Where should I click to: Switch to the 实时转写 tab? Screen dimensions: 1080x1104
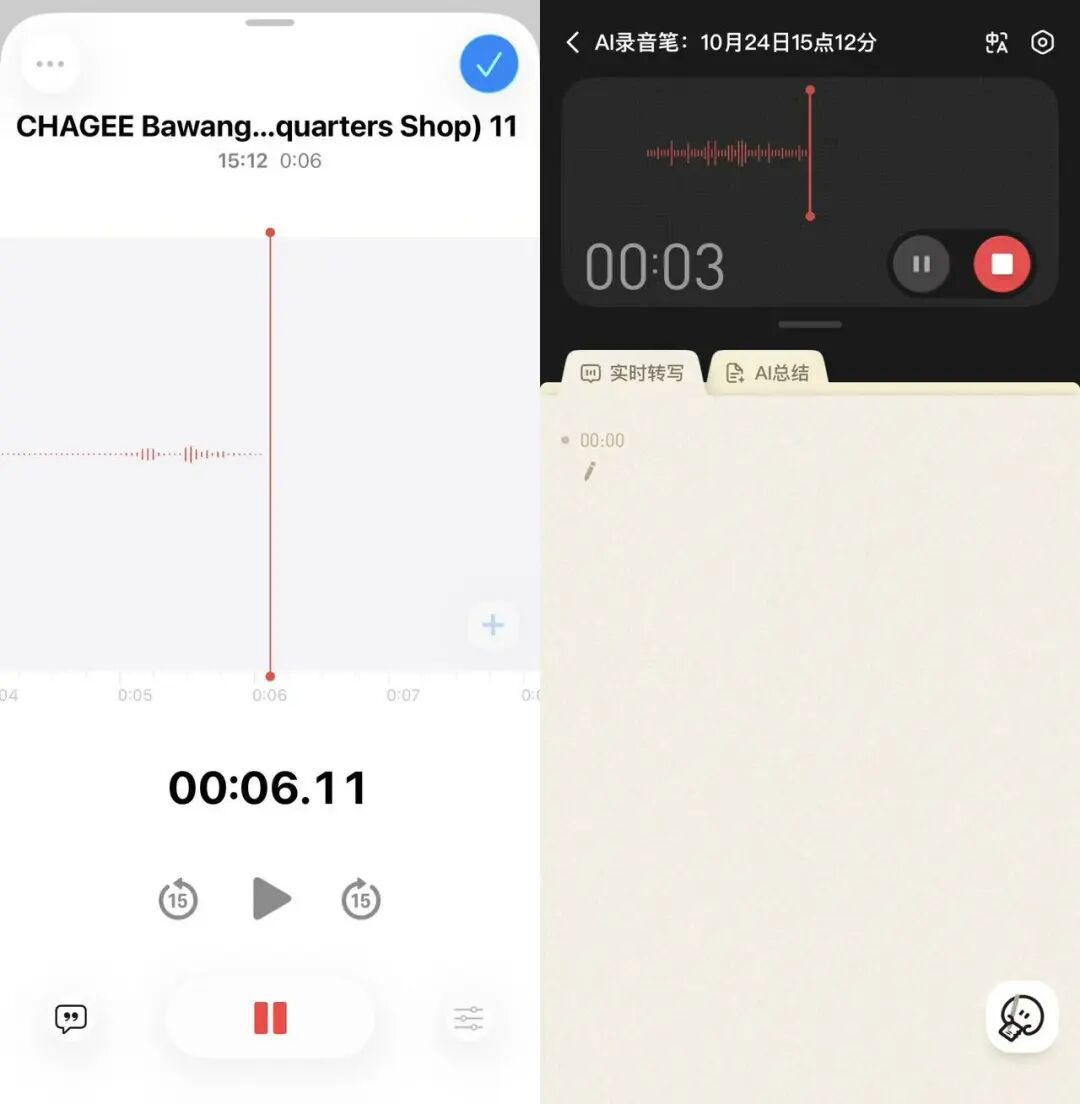pos(634,373)
